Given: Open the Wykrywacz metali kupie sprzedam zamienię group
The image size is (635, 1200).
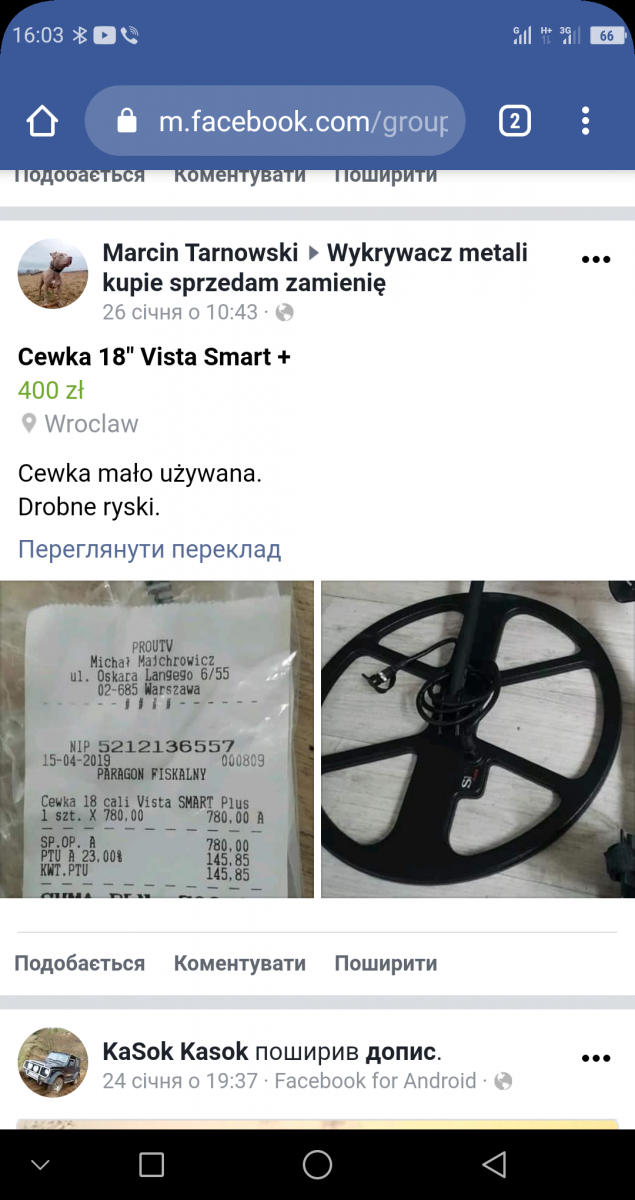Looking at the screenshot, I should tap(427, 253).
